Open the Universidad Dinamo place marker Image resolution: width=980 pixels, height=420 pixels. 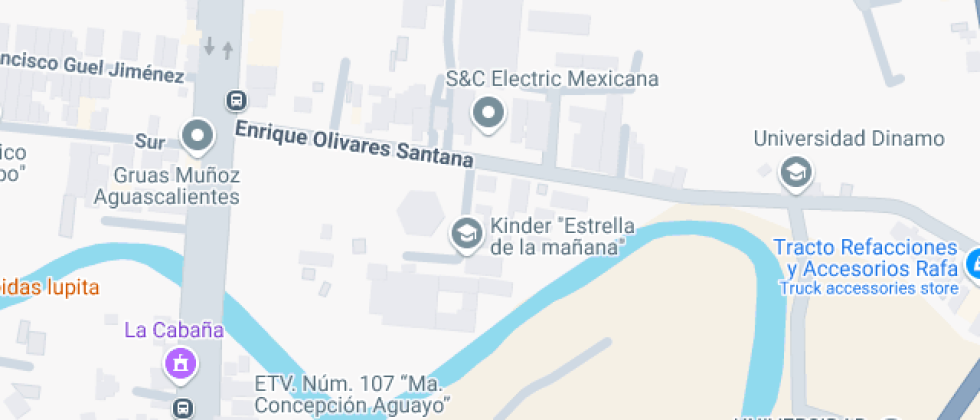click(796, 170)
